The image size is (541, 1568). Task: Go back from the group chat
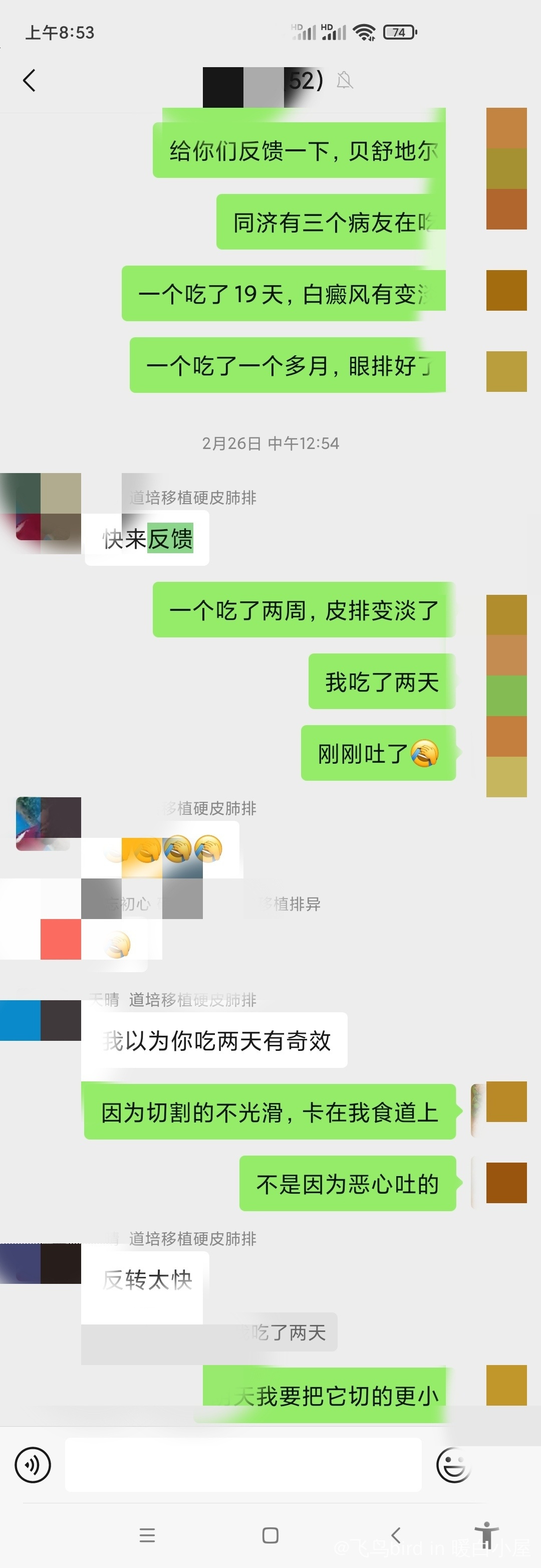coord(29,80)
